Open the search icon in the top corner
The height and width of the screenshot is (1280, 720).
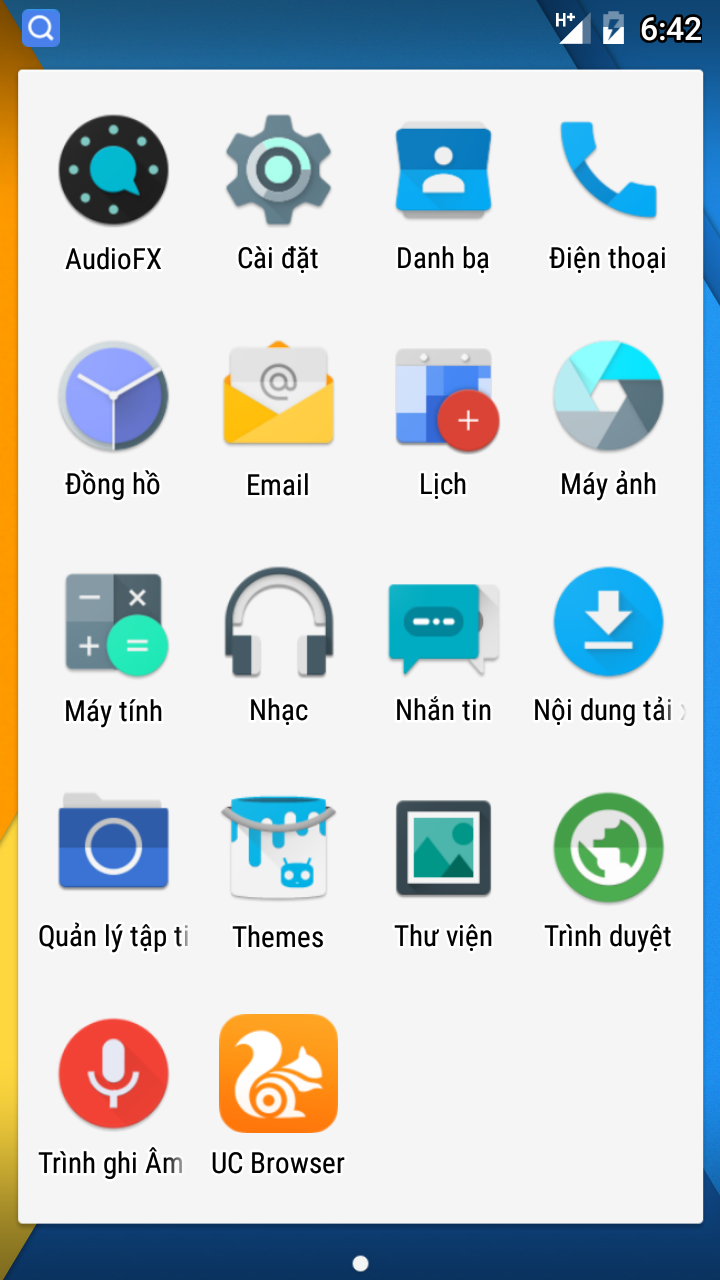(x=41, y=28)
